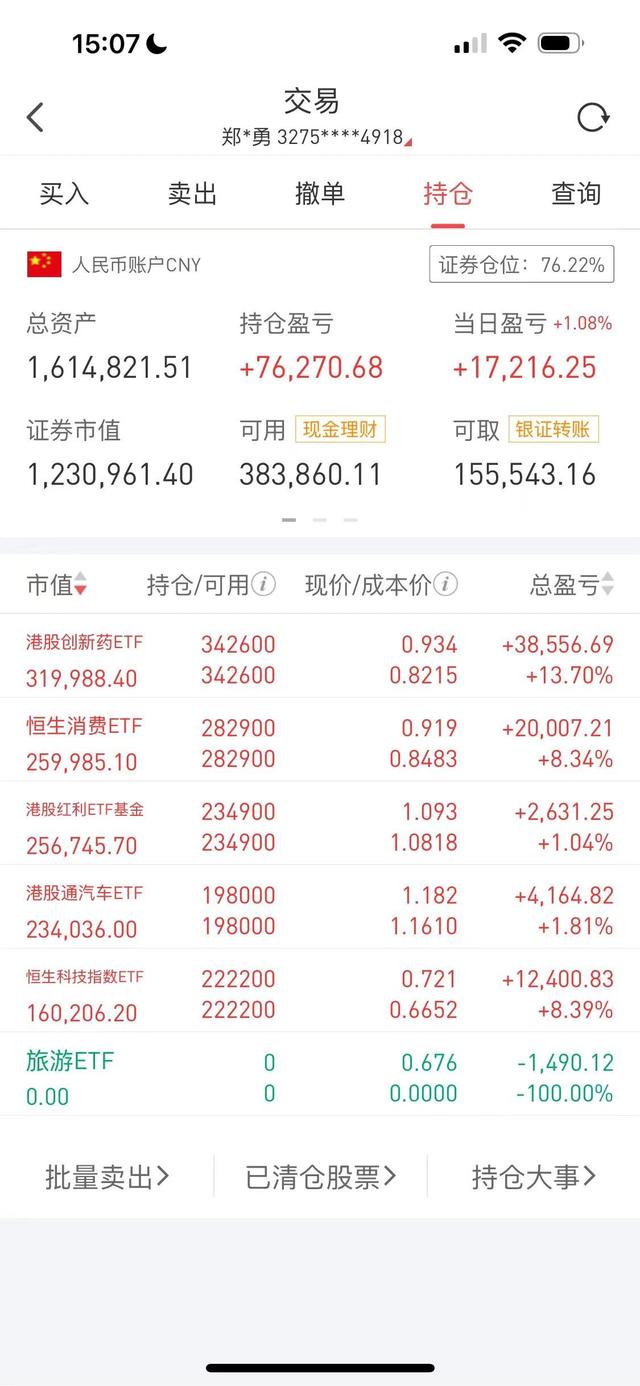Viewport: 640px width, 1386px height.
Task: Switch to the 买入 tab
Action: point(64,193)
